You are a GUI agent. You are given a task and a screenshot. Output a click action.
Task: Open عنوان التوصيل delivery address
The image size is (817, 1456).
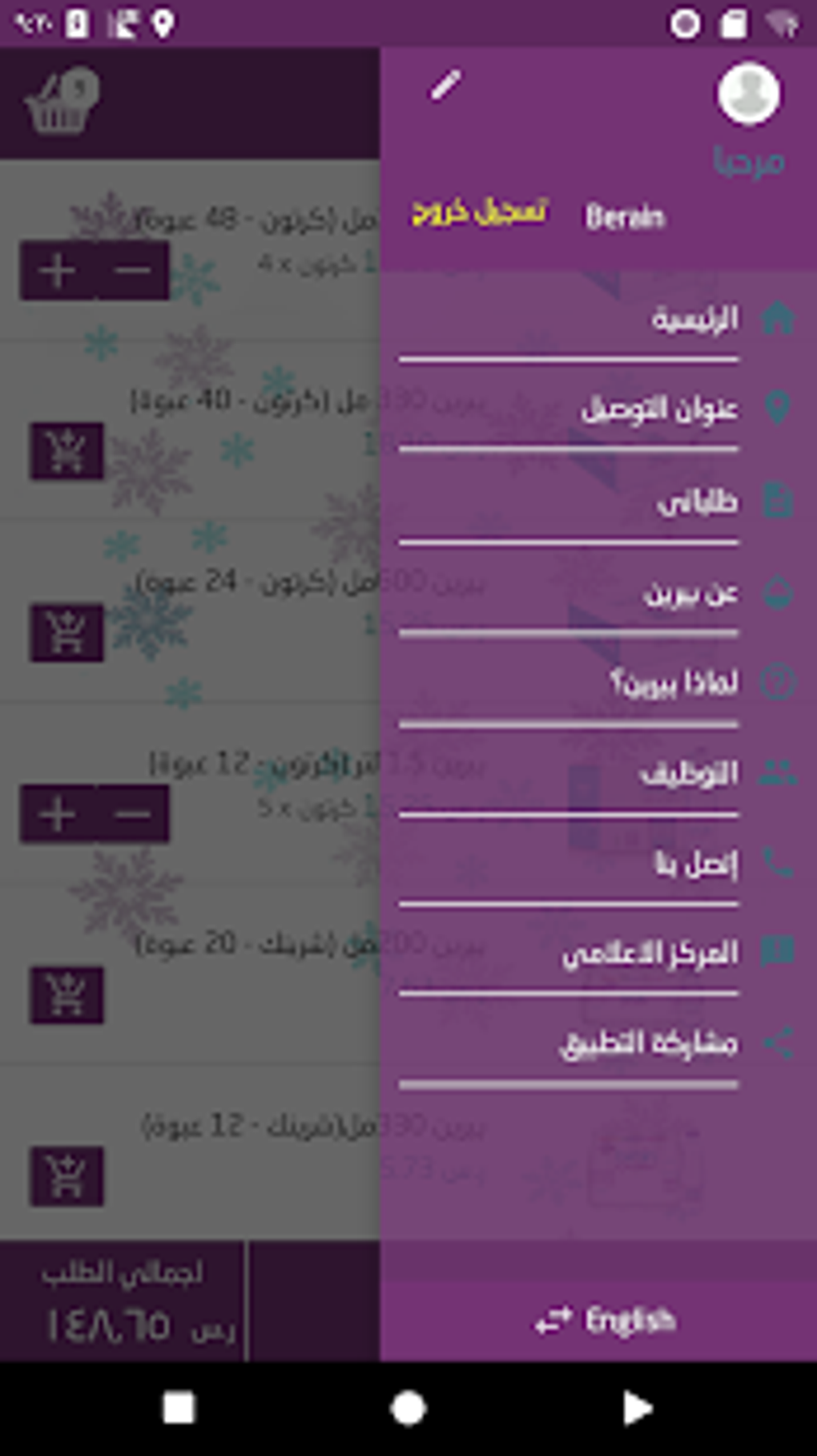point(598,408)
